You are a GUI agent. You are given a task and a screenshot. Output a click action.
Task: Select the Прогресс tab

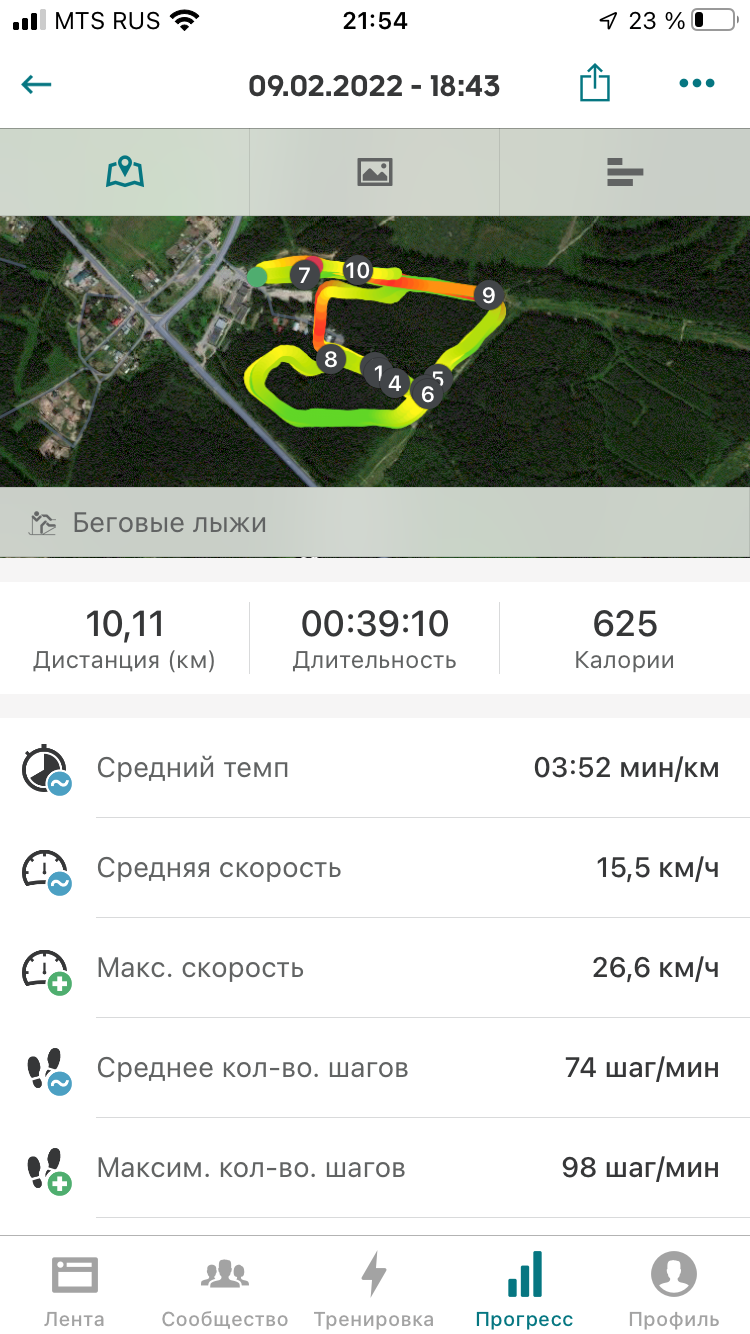(x=525, y=1289)
